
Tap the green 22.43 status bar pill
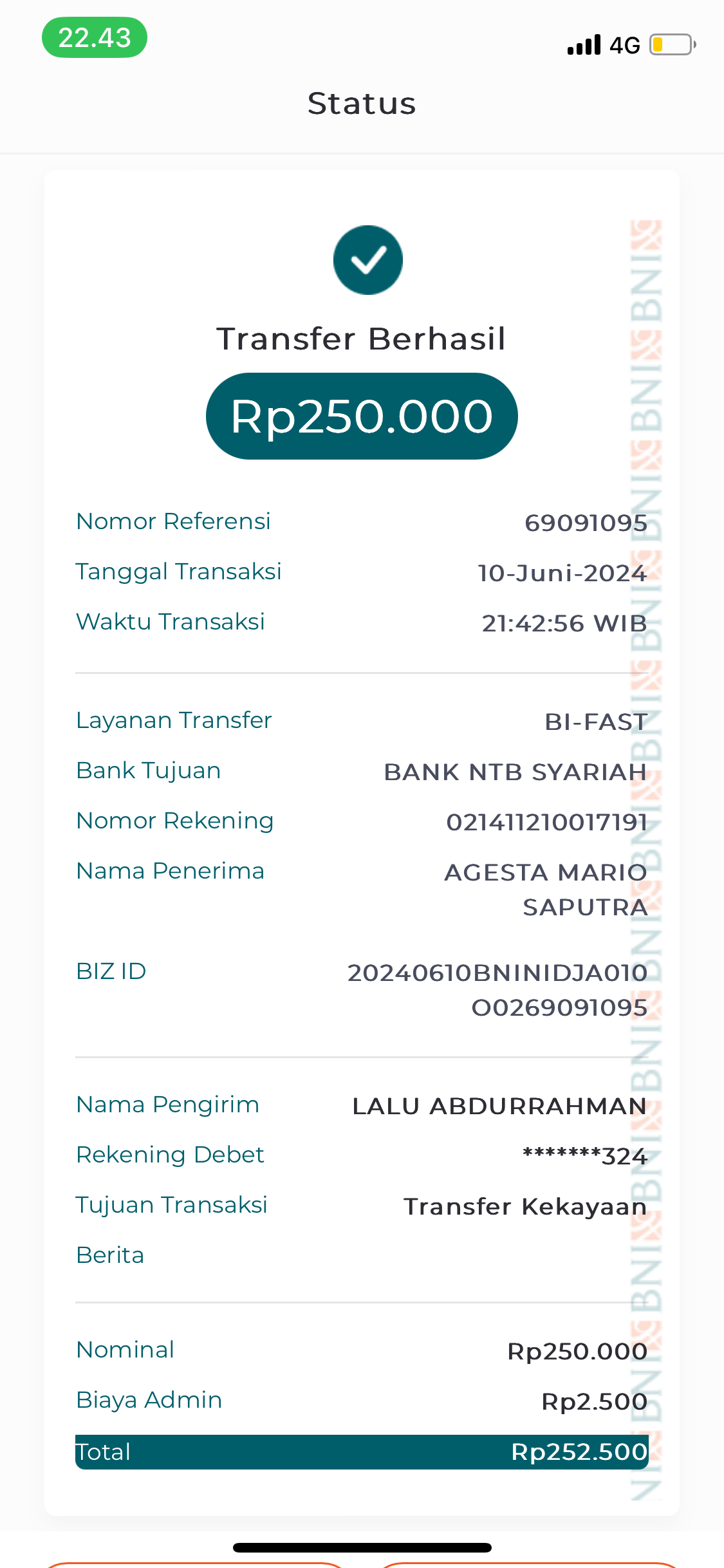point(95,37)
